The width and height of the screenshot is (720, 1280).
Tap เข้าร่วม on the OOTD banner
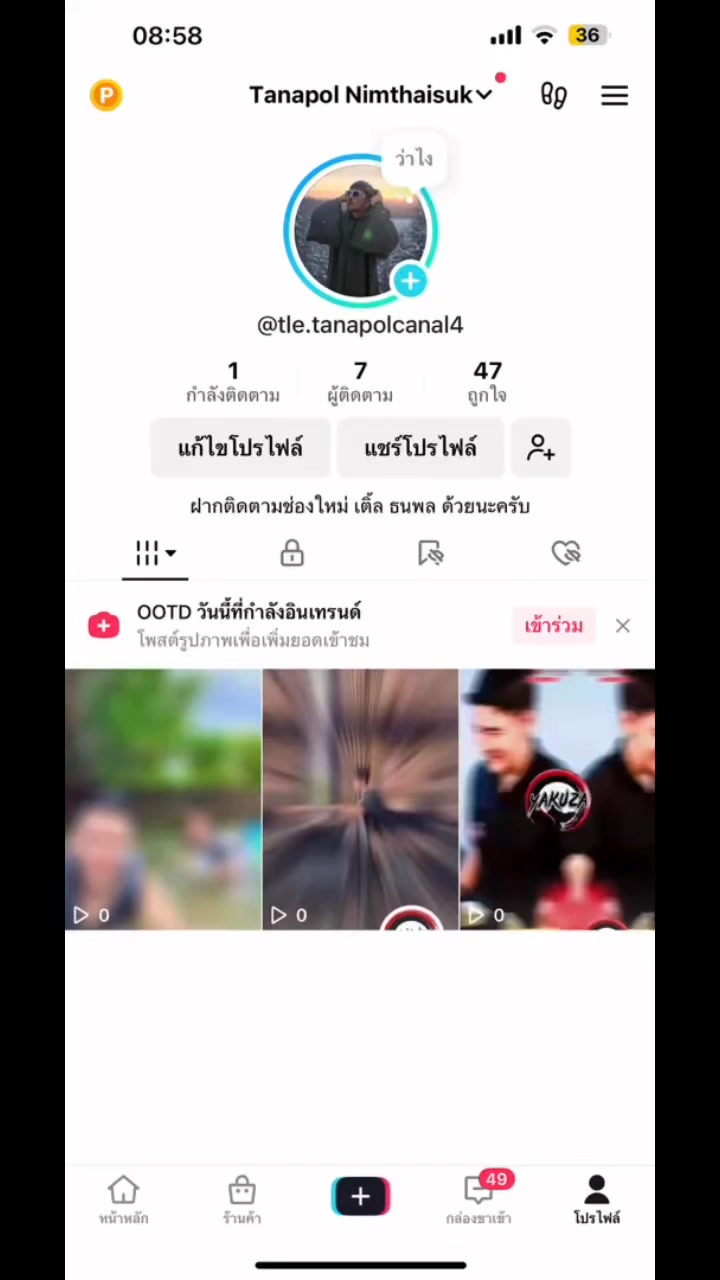pos(553,625)
